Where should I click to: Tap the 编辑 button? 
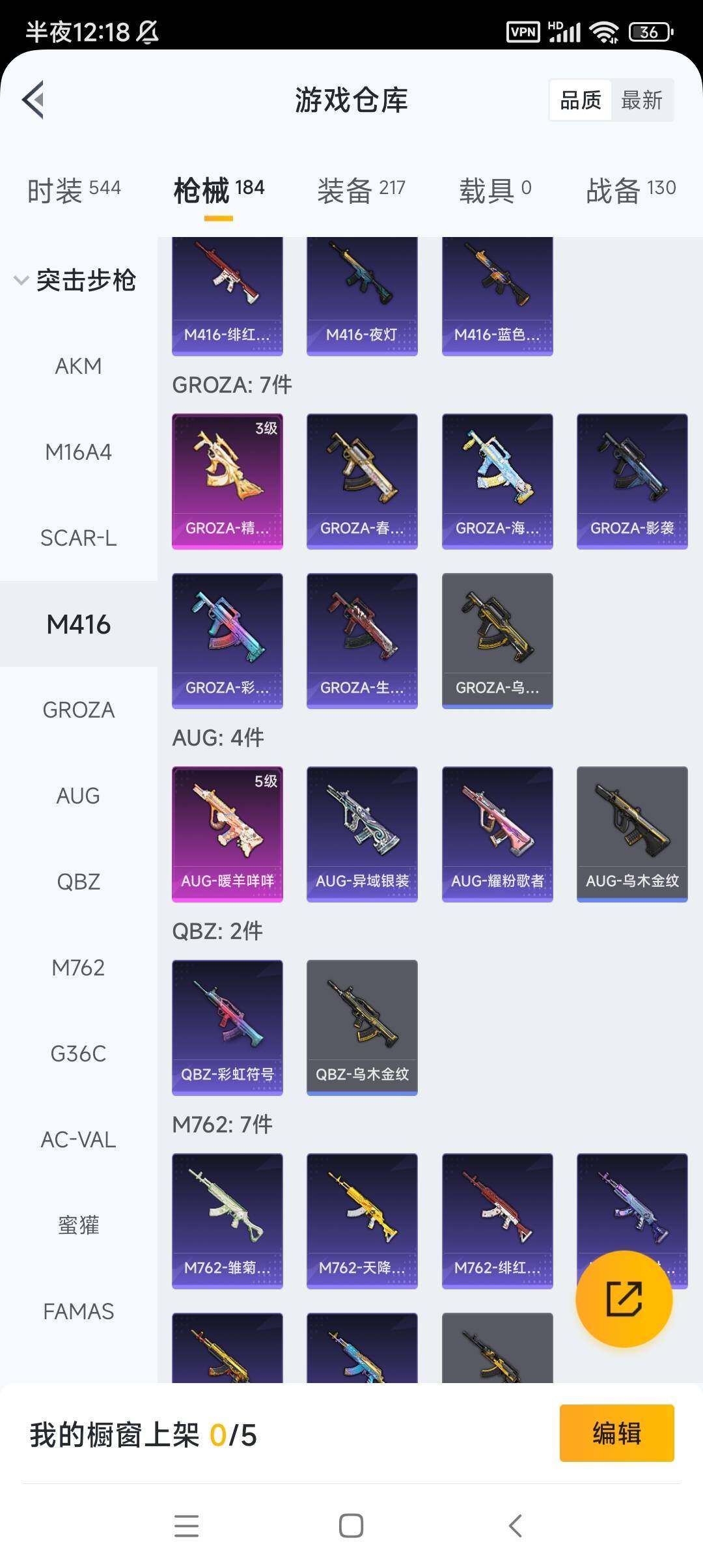tap(616, 1433)
